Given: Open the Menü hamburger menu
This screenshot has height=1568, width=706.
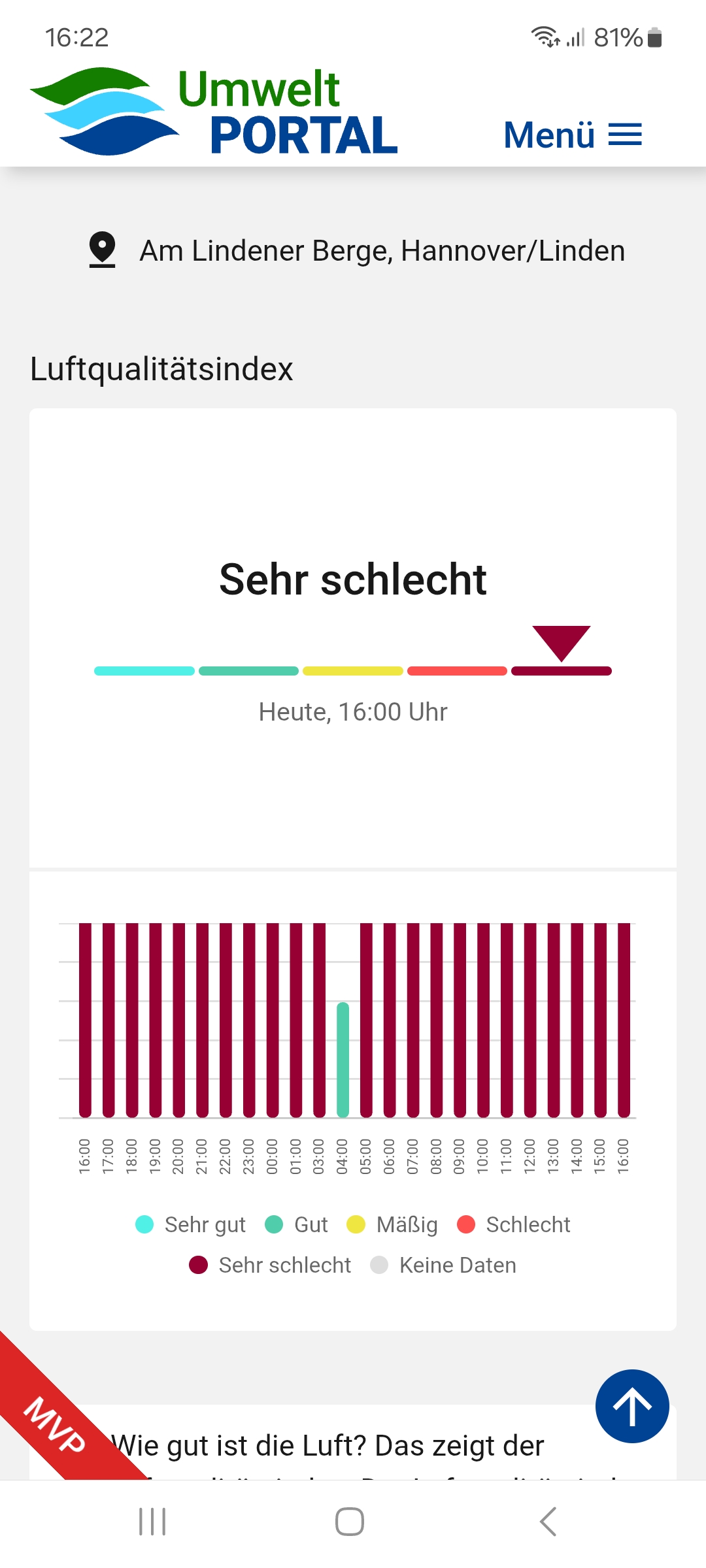Looking at the screenshot, I should pos(573,135).
